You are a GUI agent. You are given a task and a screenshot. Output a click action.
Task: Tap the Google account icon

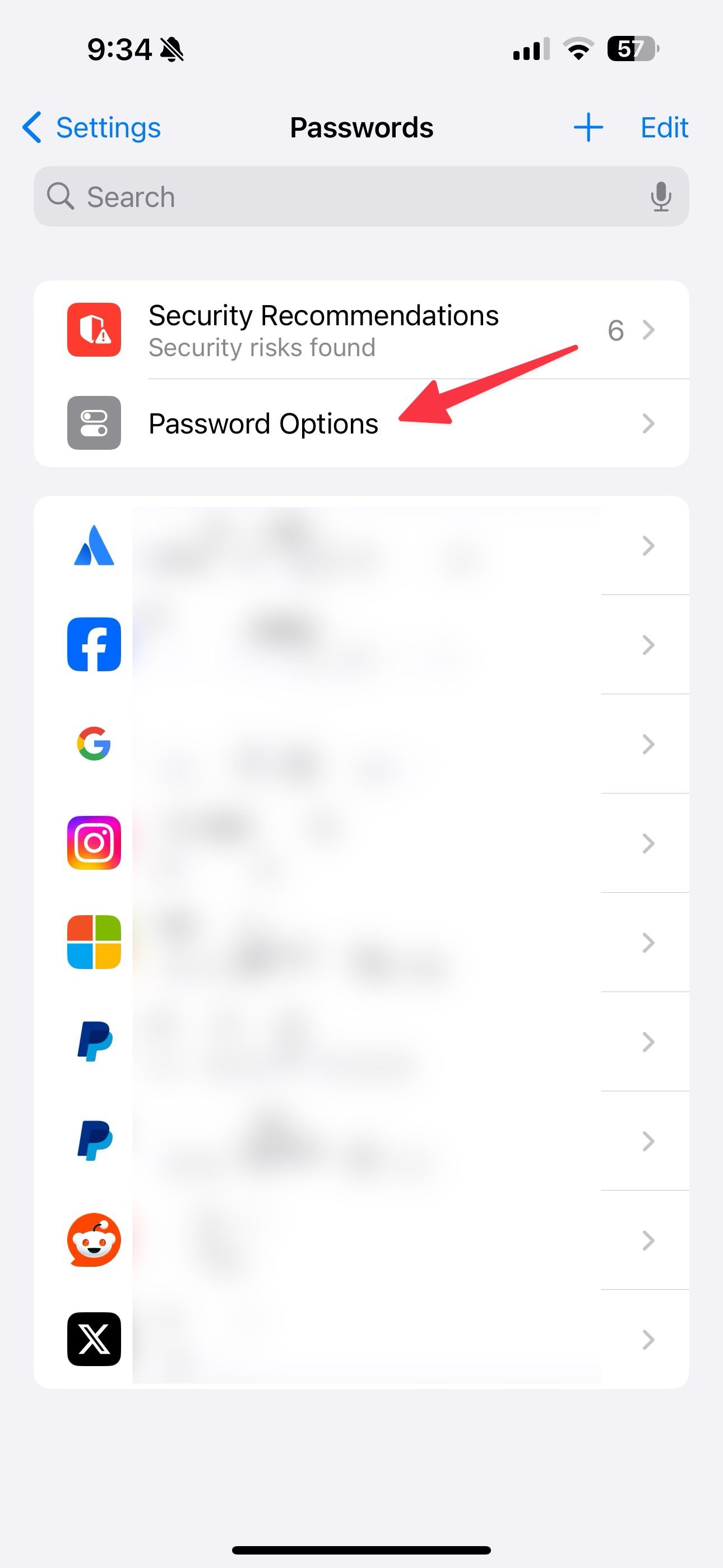pyautogui.click(x=93, y=744)
